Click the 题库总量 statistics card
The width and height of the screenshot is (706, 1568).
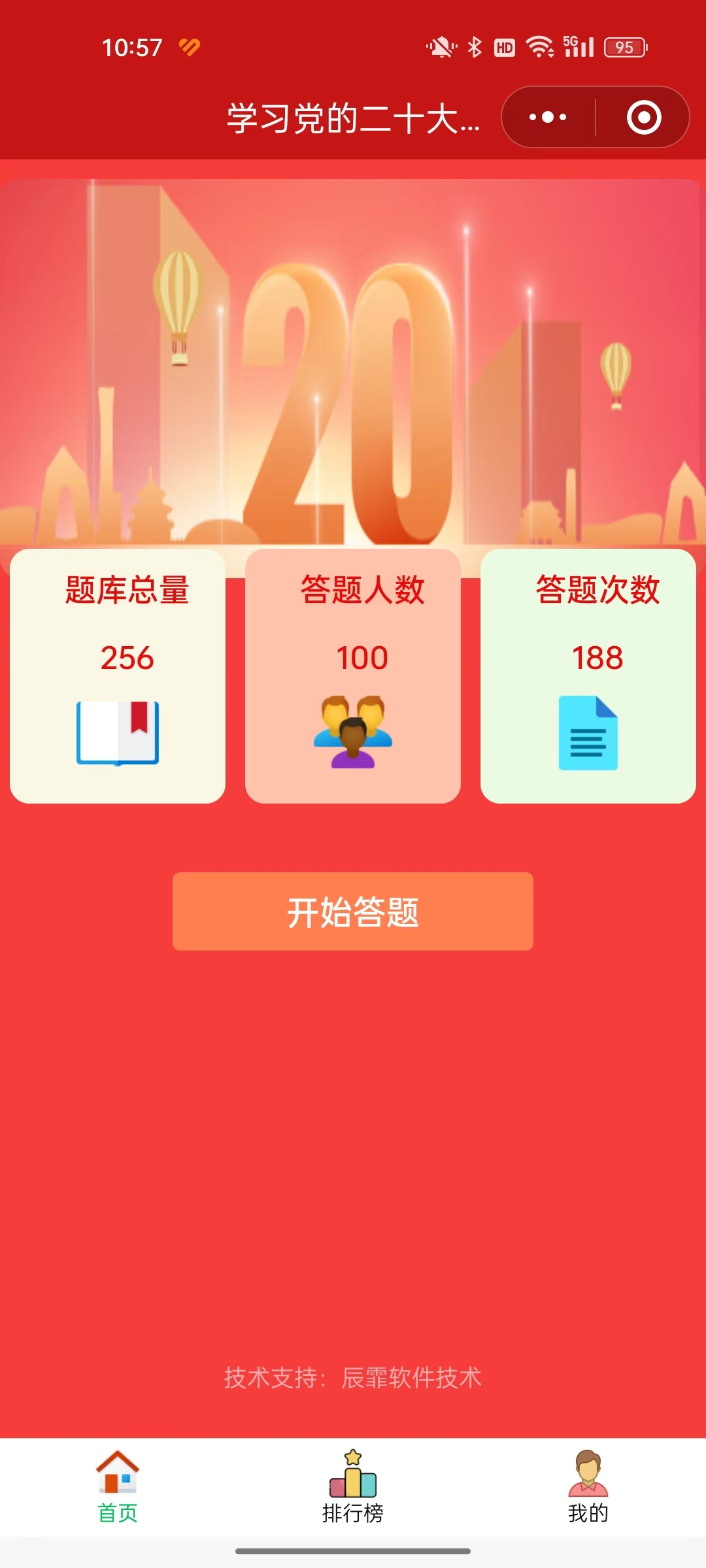117,675
